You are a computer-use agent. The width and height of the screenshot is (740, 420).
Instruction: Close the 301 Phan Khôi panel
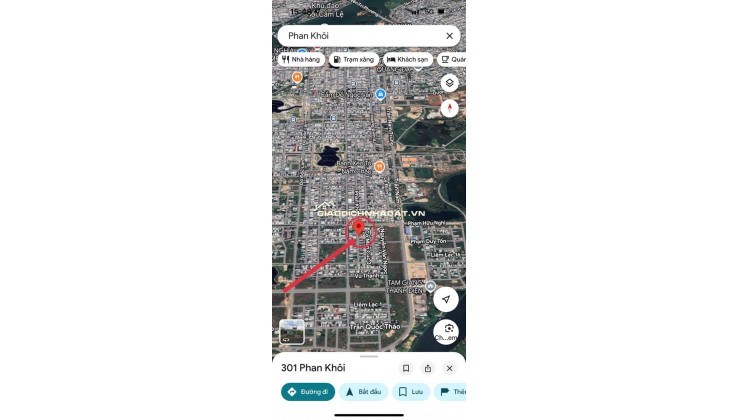coord(450,368)
